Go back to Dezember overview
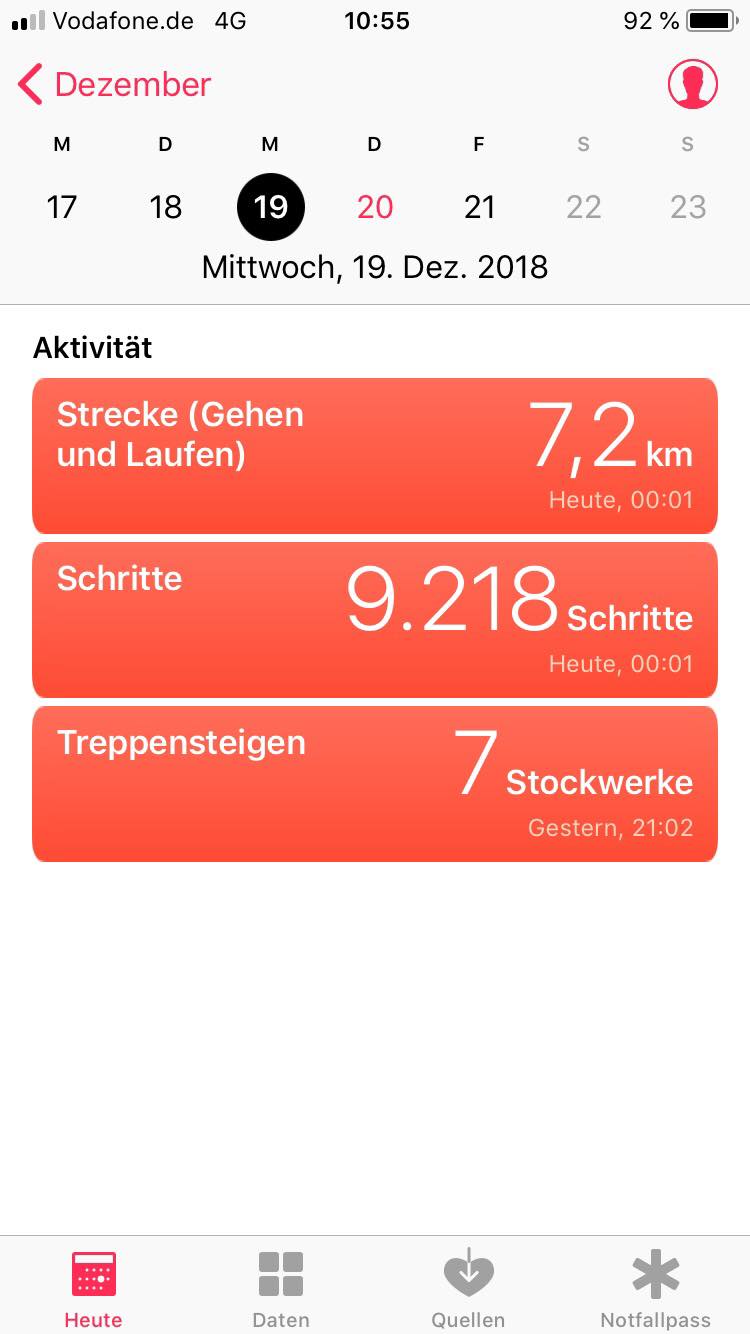750x1334 pixels. (x=114, y=85)
